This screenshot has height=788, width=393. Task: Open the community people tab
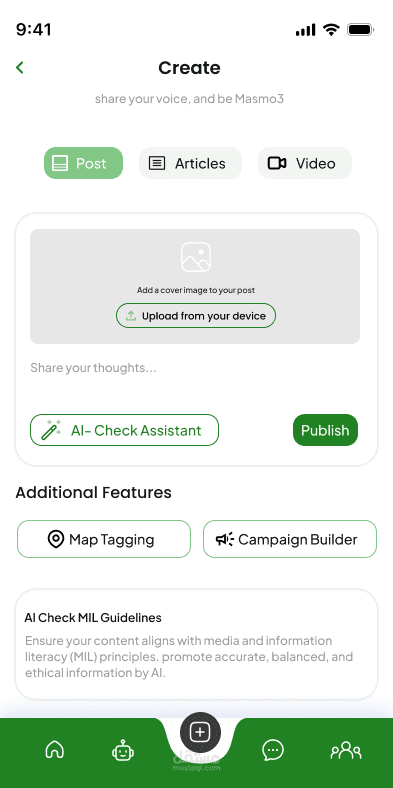coord(346,750)
